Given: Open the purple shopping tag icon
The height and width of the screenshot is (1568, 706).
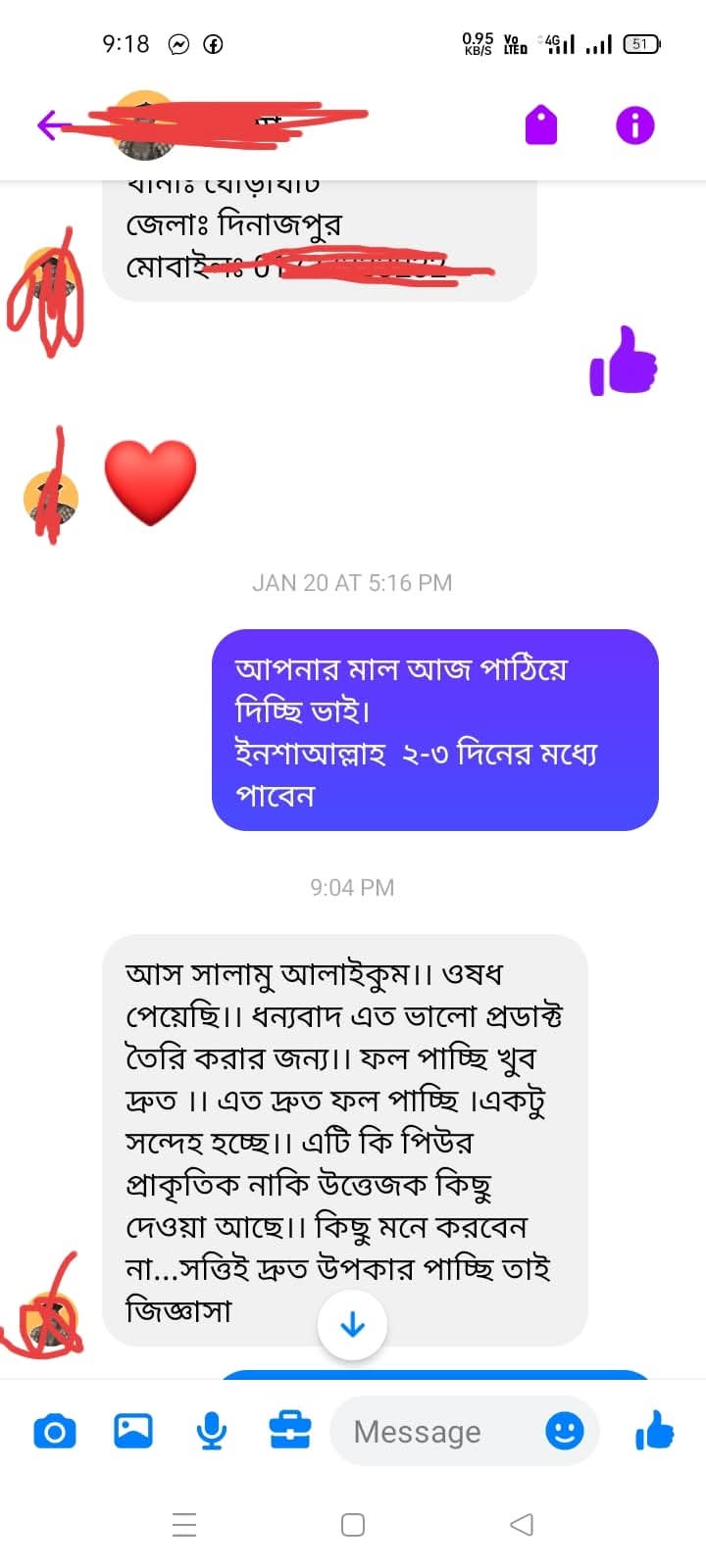Looking at the screenshot, I should coord(541,125).
